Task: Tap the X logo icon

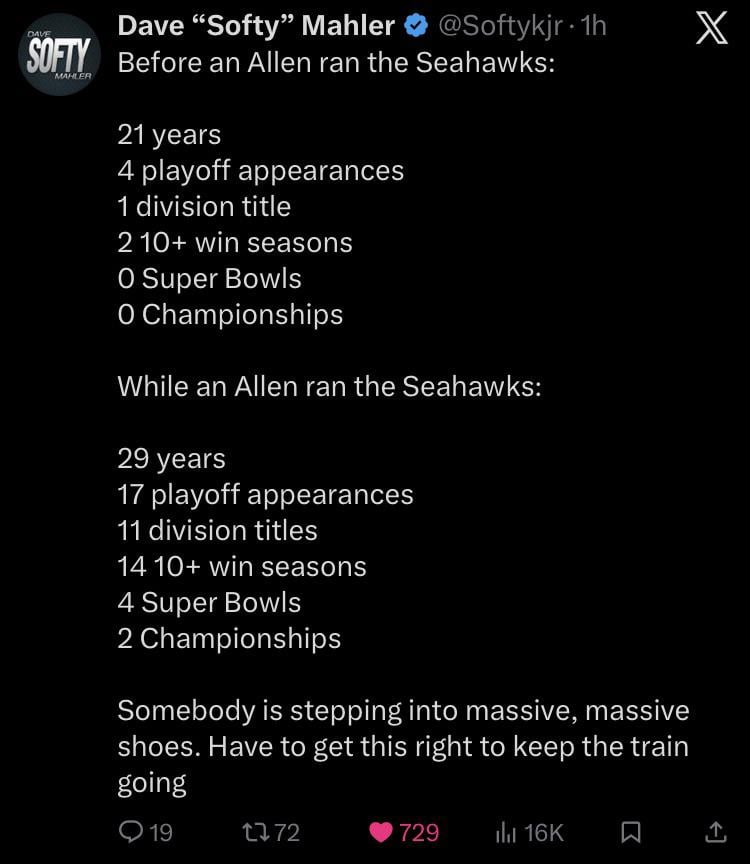Action: [x=710, y=29]
